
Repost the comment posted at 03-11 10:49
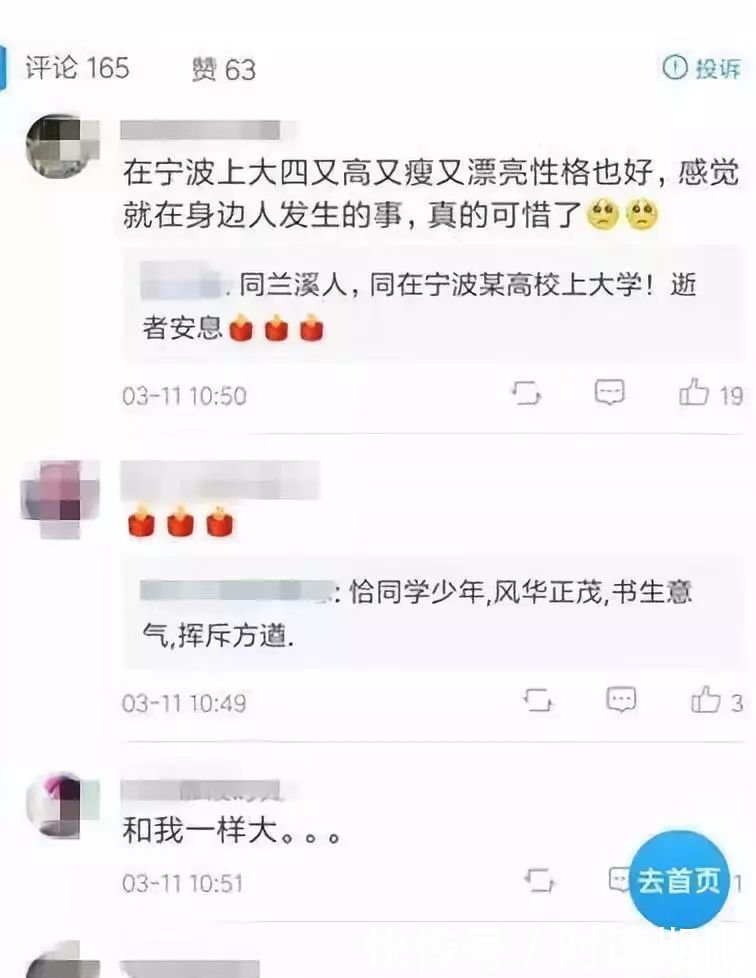(x=538, y=701)
